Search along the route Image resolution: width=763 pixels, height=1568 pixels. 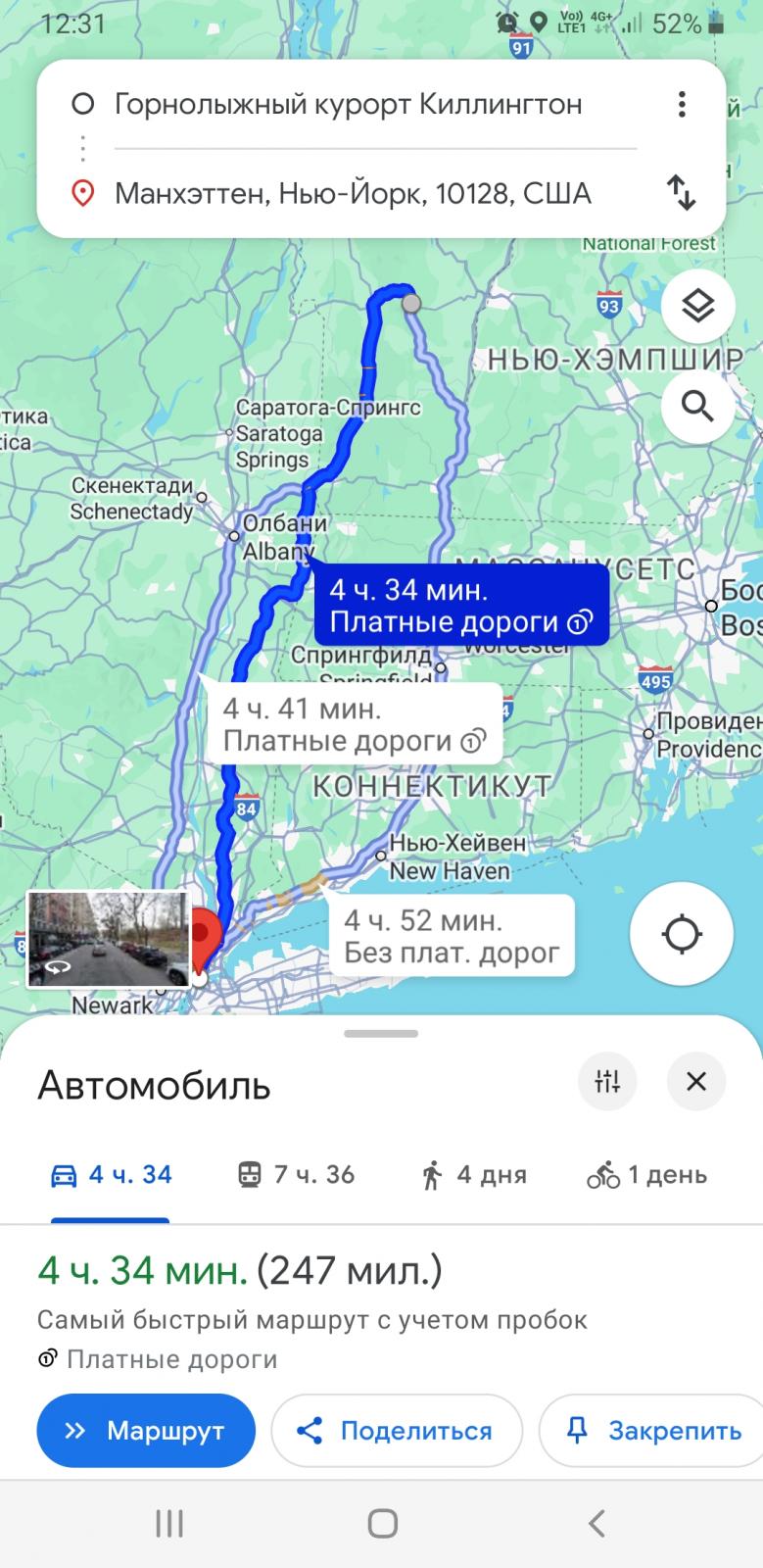click(698, 405)
